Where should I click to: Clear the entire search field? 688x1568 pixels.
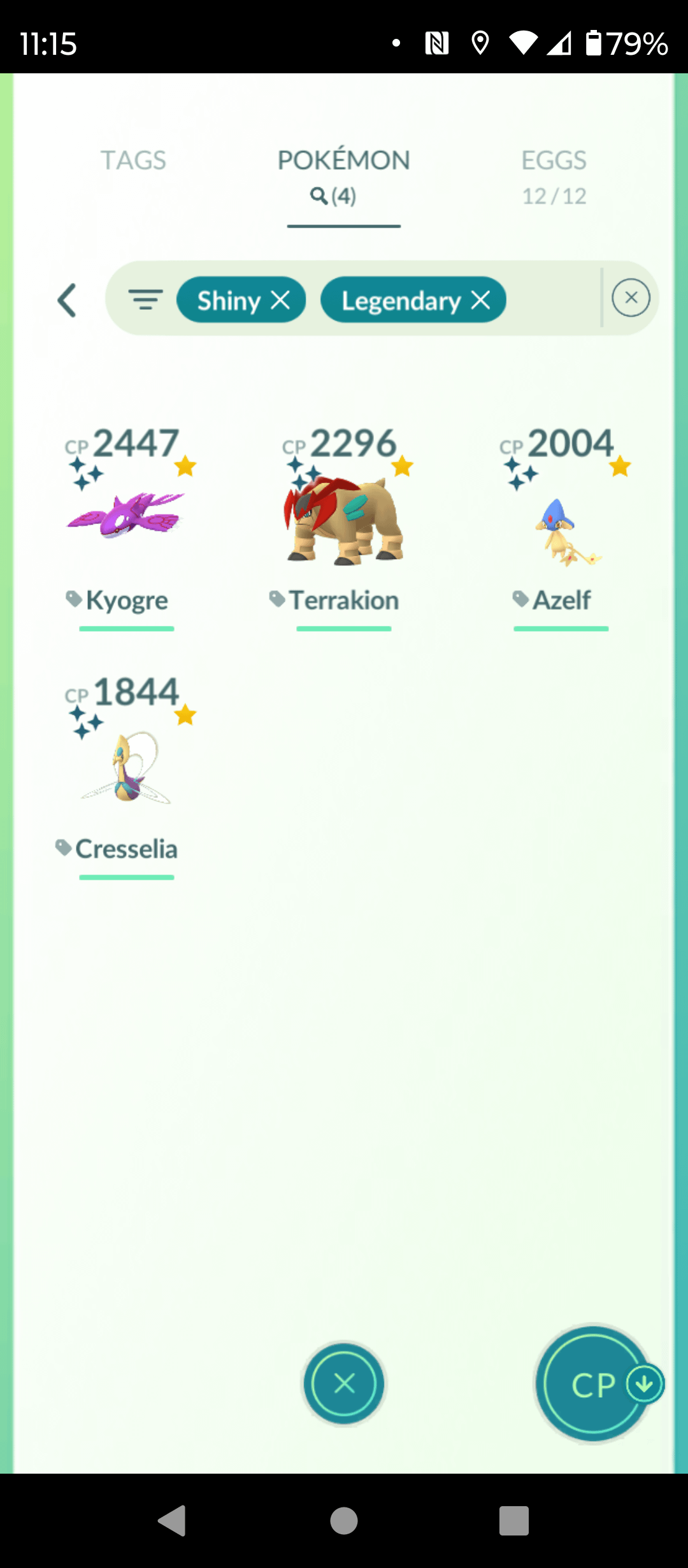click(631, 298)
